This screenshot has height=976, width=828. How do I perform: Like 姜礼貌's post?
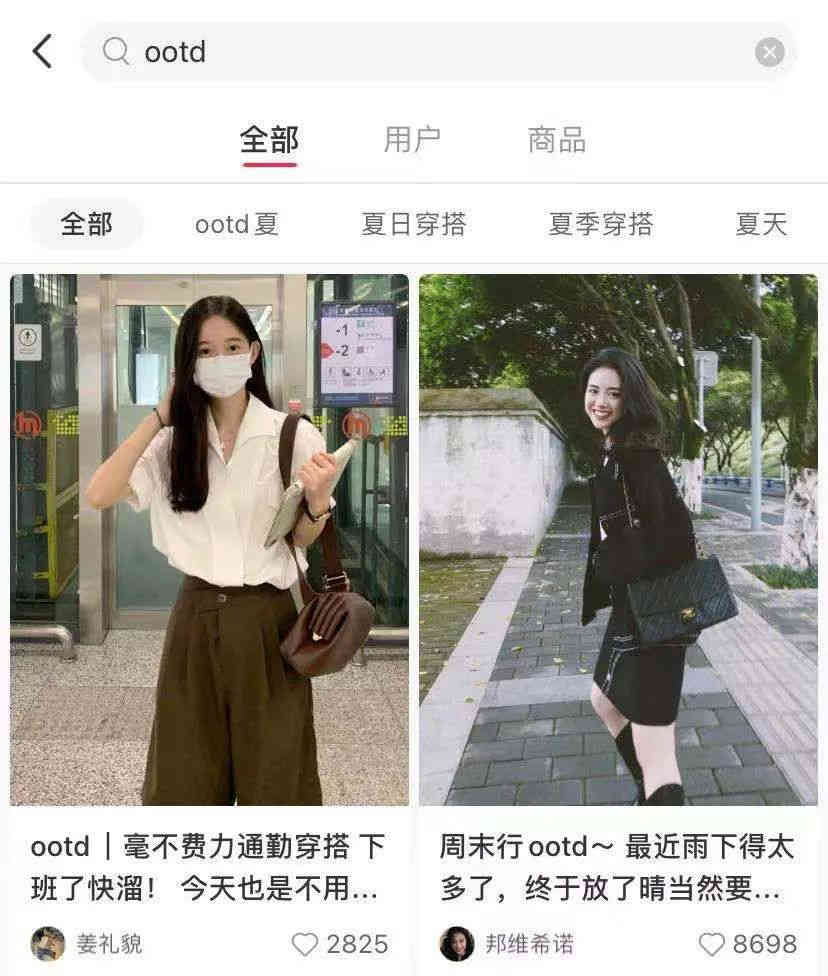tap(304, 943)
